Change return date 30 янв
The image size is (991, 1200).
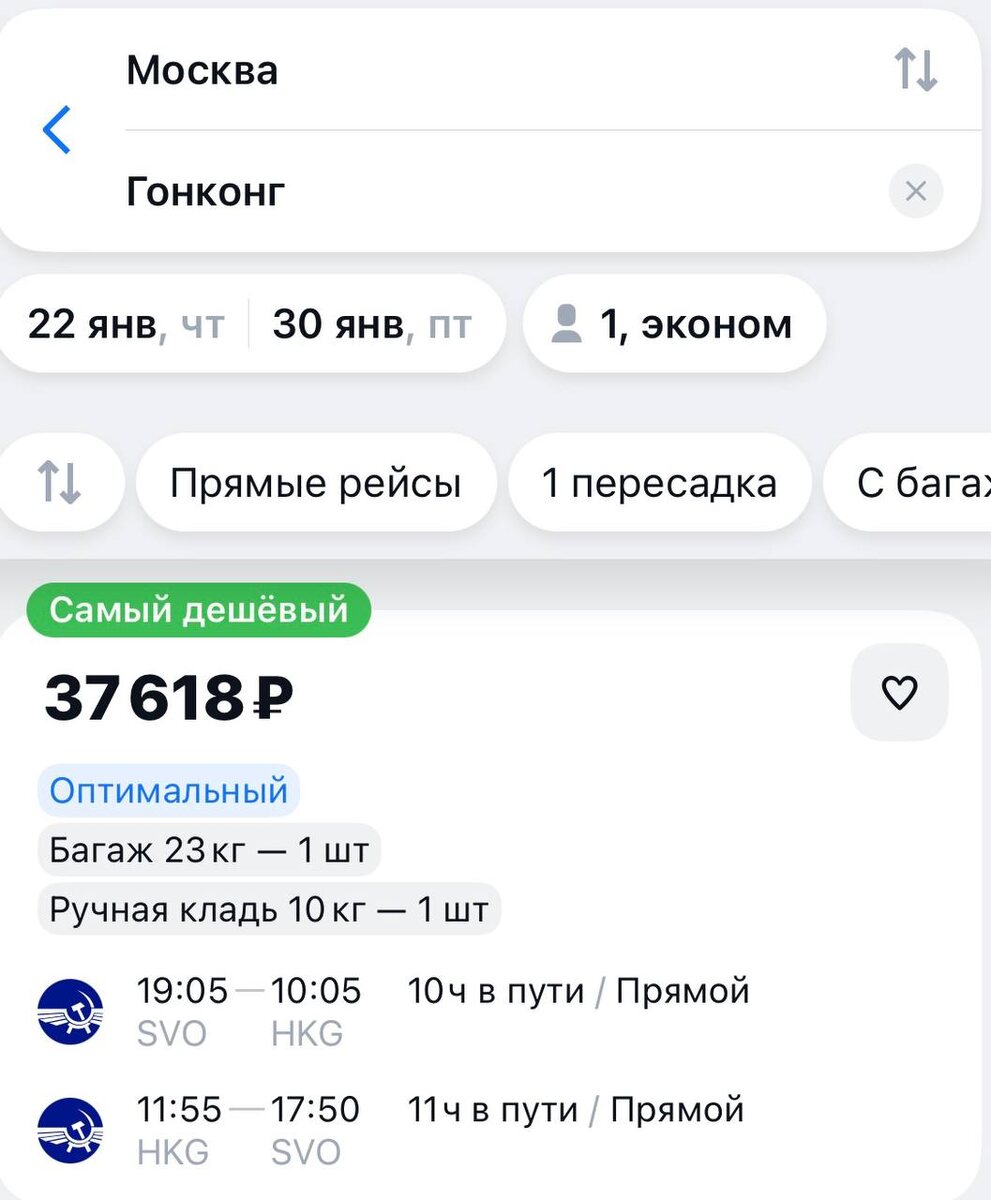click(x=372, y=324)
